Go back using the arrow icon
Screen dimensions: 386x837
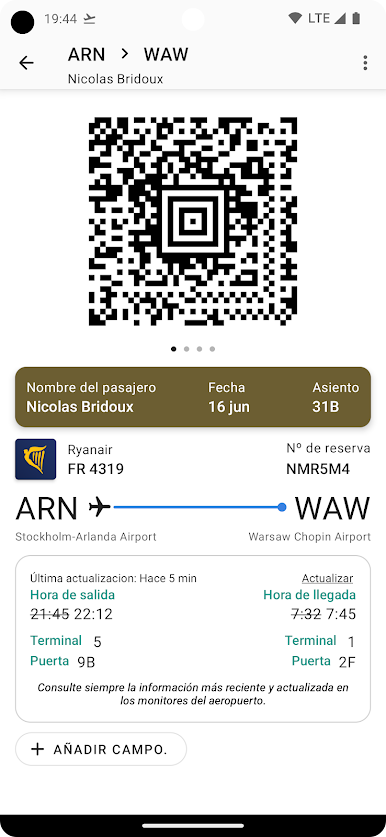[x=26, y=63]
